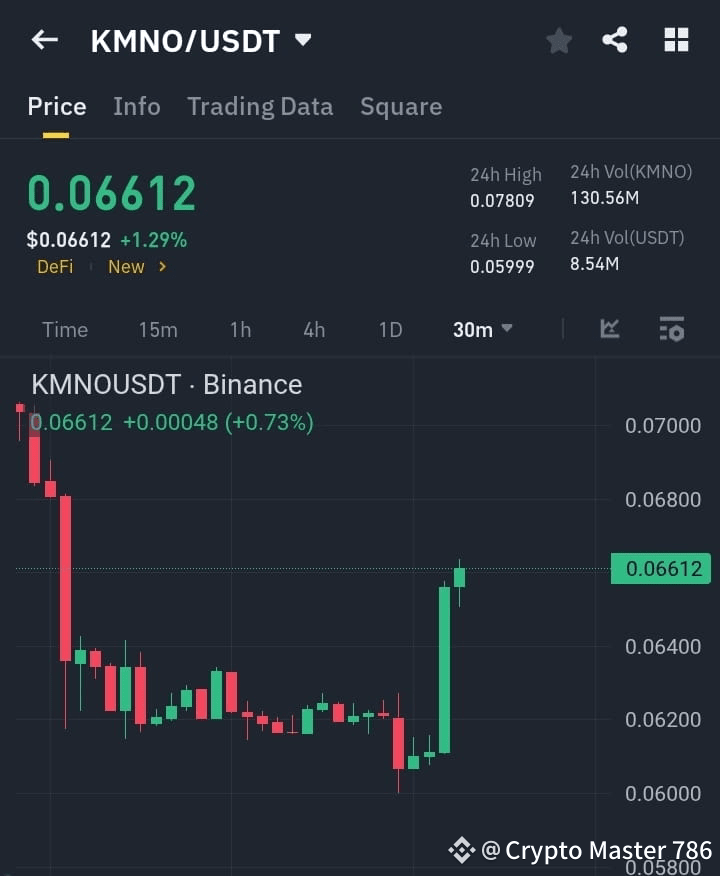
Task: Switch to the 1h interval
Action: 240,329
